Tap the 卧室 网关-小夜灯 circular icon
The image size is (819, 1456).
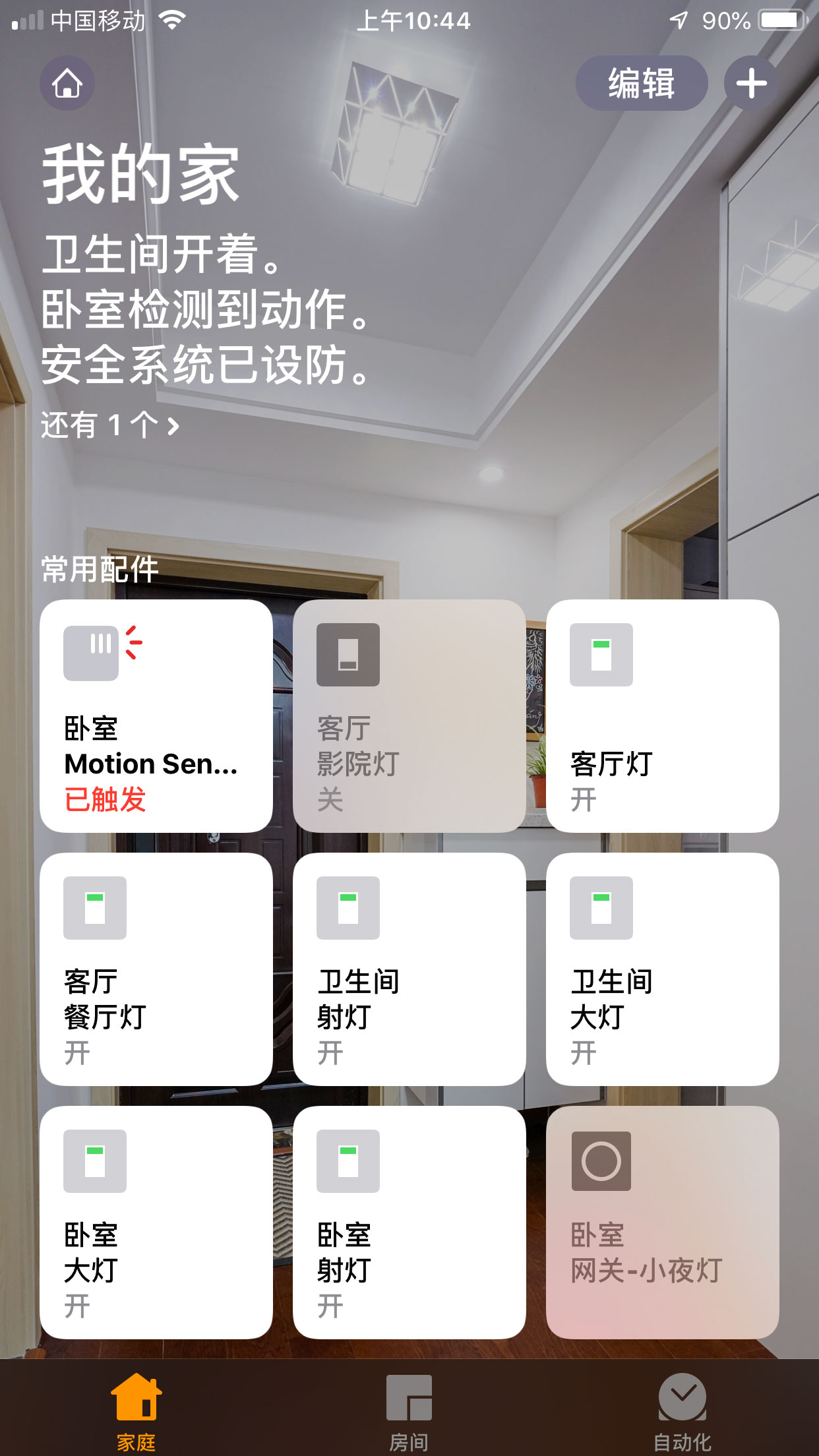tap(601, 1161)
